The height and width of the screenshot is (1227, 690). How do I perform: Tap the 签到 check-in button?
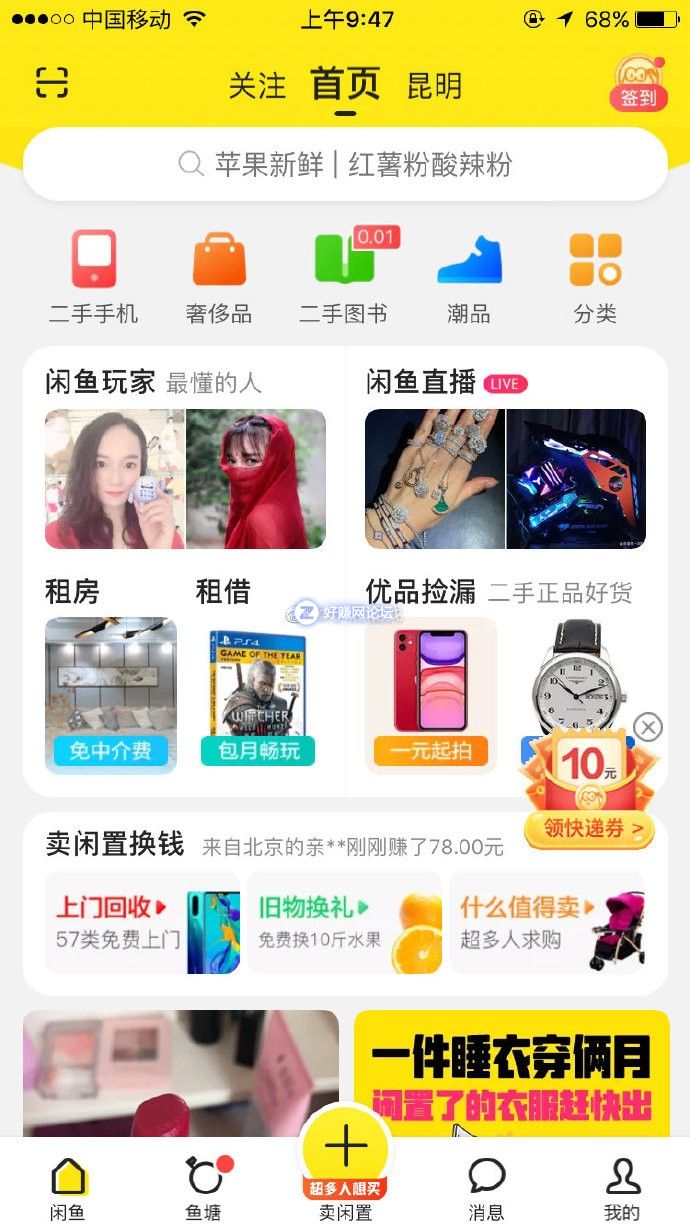coord(639,83)
